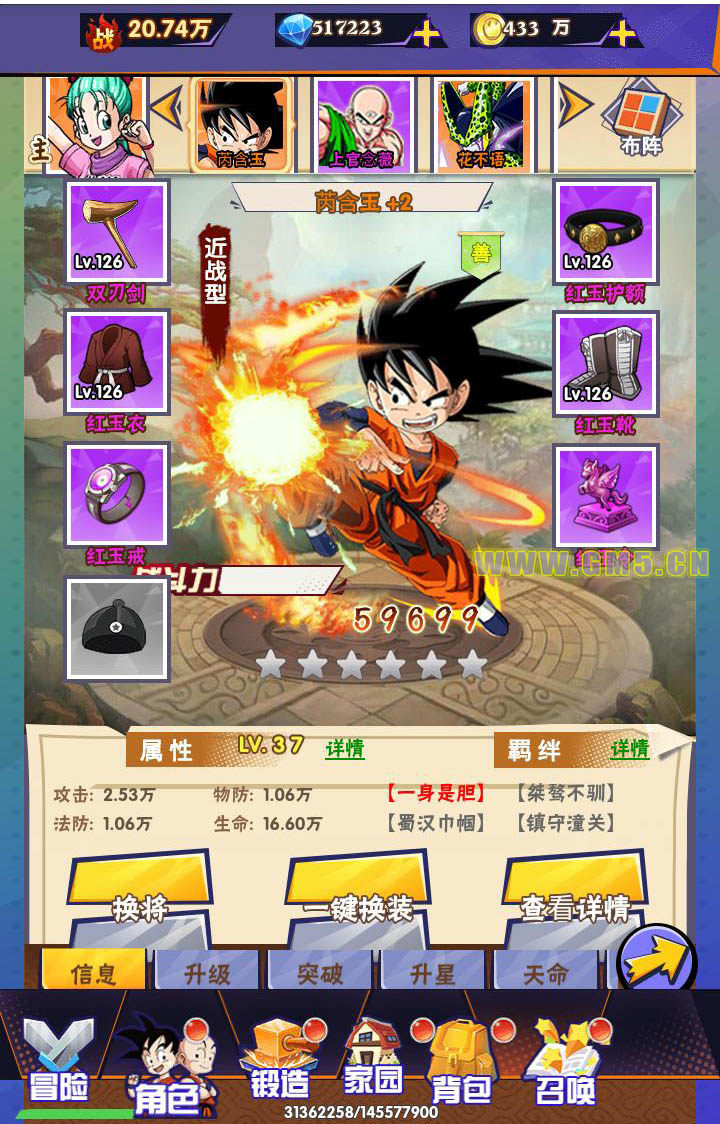Open the 红玉护额 headband slot
Screen dimensions: 720x1124
click(605, 231)
